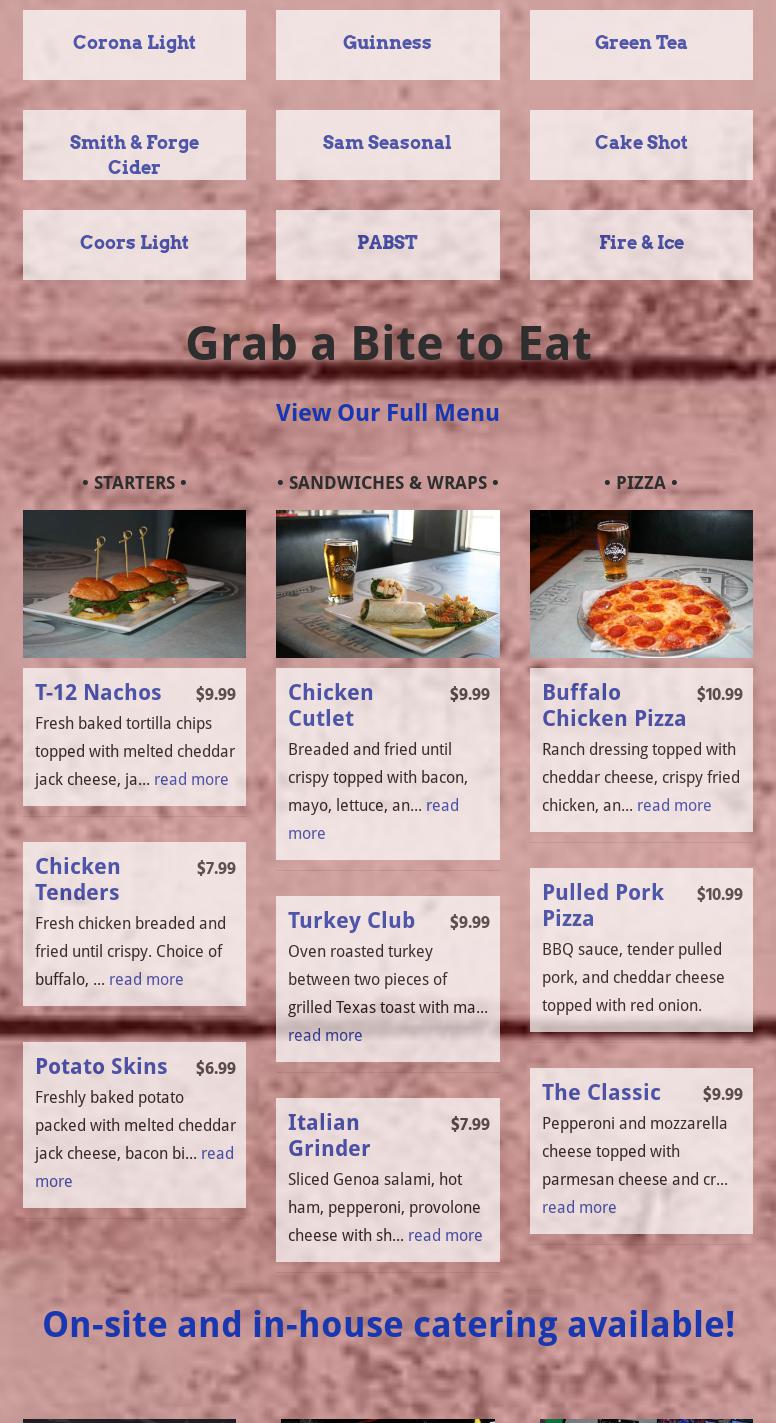Read more about Potato Skins
The height and width of the screenshot is (1423, 776).
217,1154
